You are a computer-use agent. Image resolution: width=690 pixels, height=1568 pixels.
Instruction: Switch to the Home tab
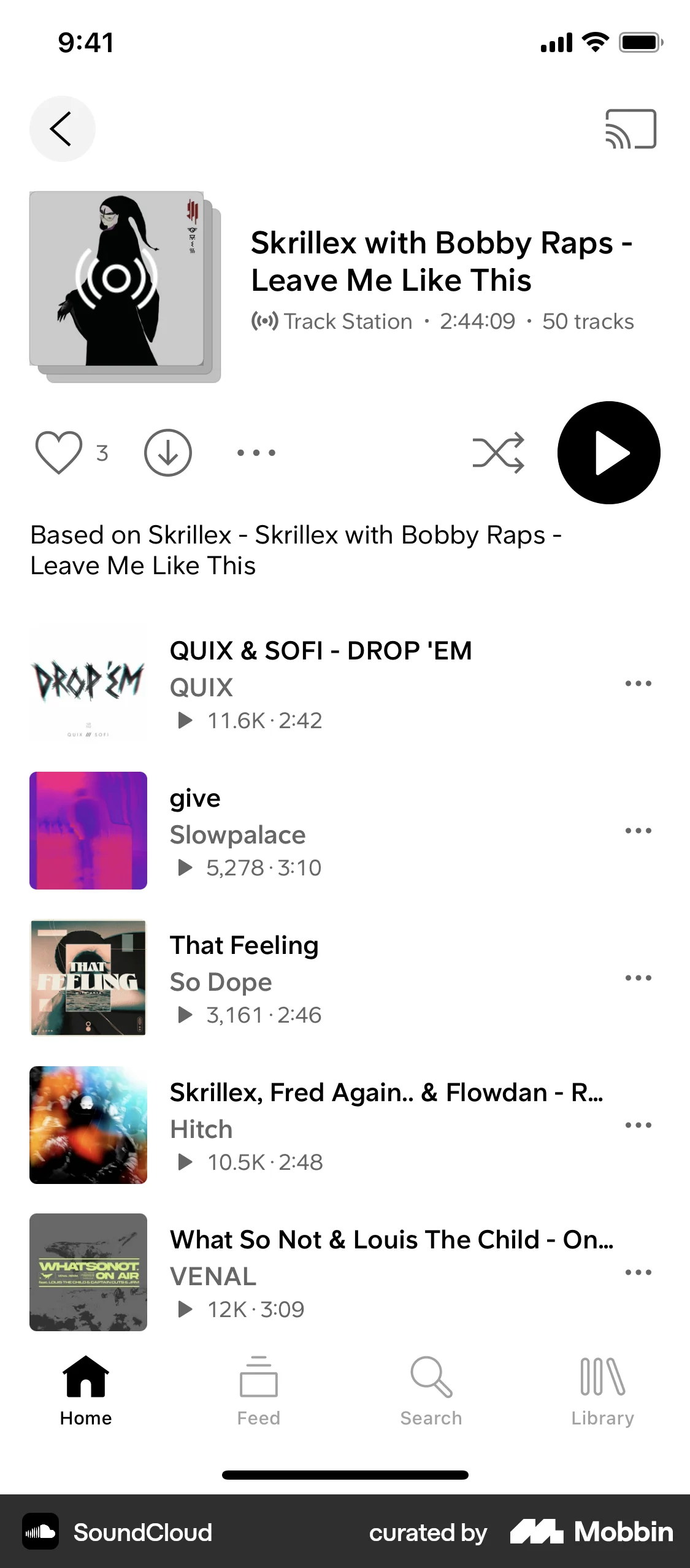[85, 1393]
